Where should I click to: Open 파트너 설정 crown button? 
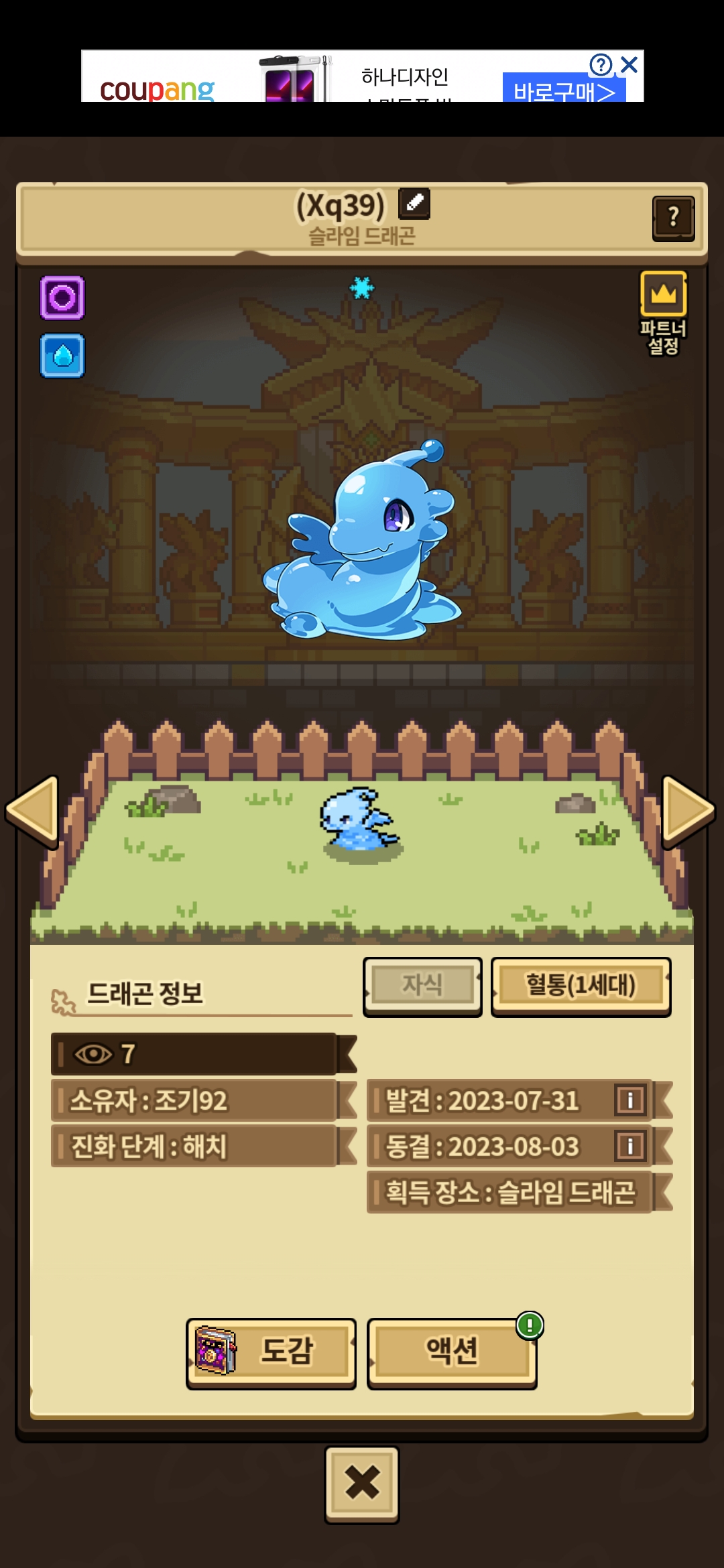(663, 295)
